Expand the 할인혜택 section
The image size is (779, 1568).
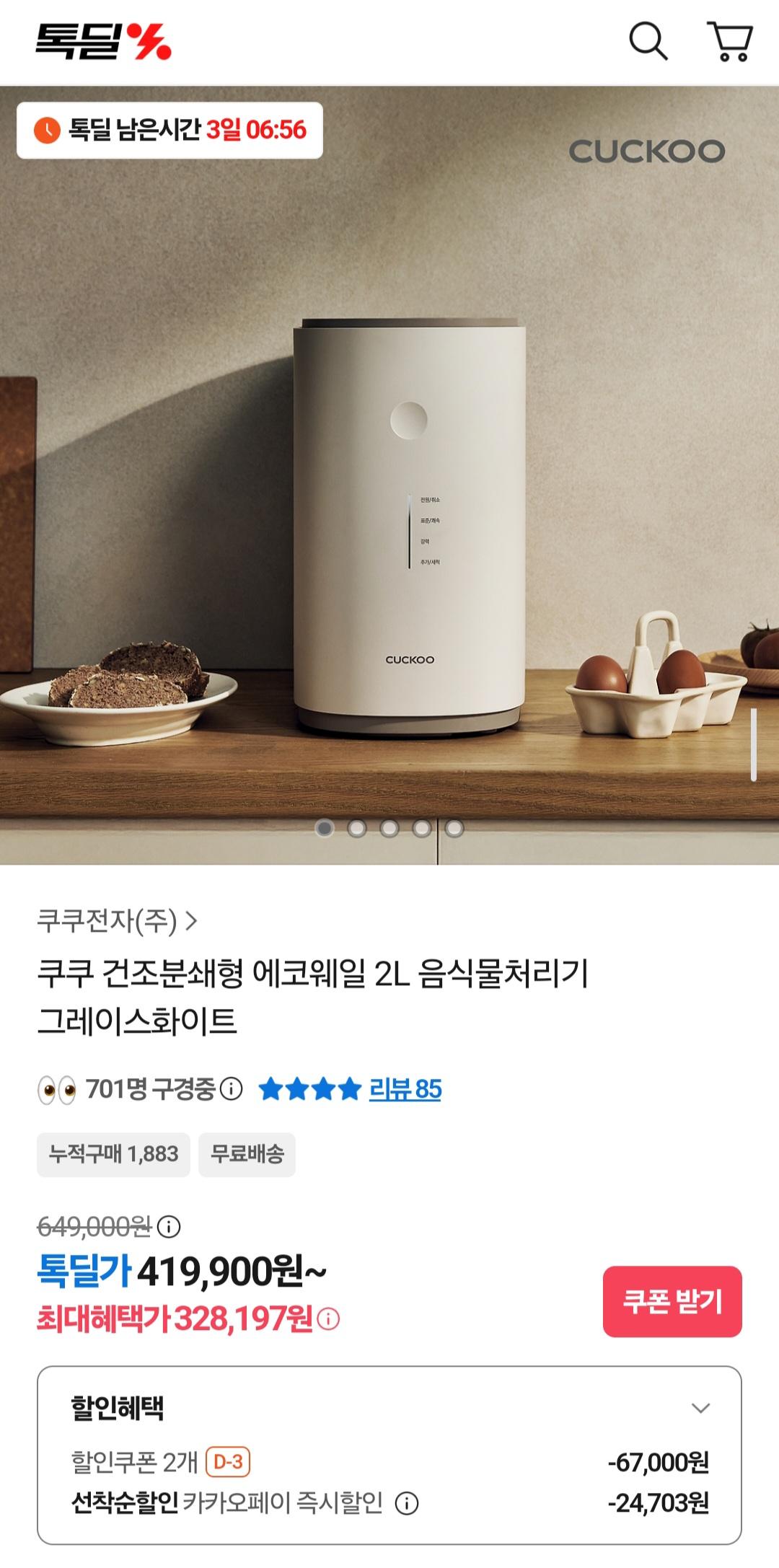[700, 1408]
